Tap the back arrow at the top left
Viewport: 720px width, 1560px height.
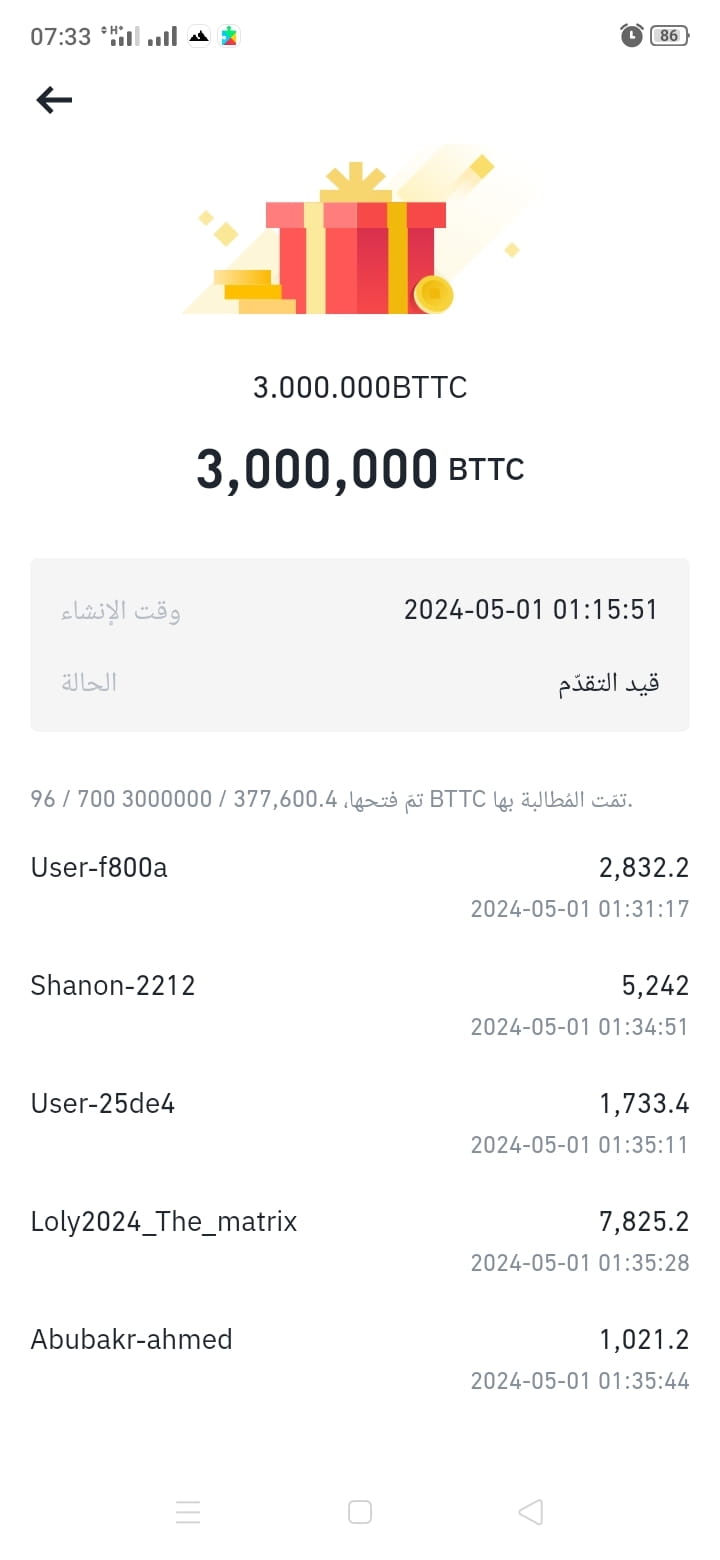(52, 100)
